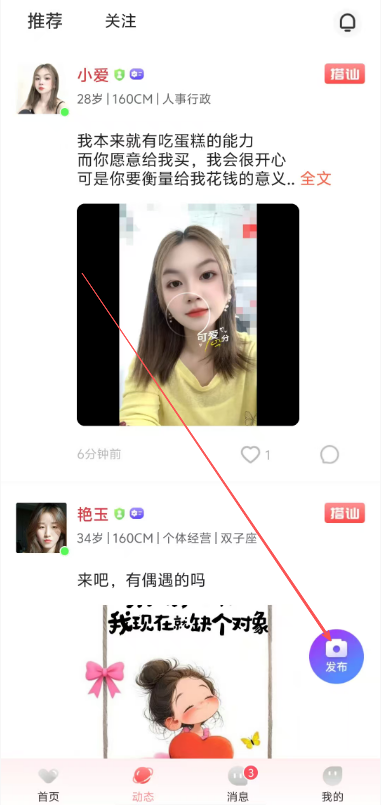Screen dimensions: 381x805
Task: Switch to the 关注 tab
Action: point(121,22)
